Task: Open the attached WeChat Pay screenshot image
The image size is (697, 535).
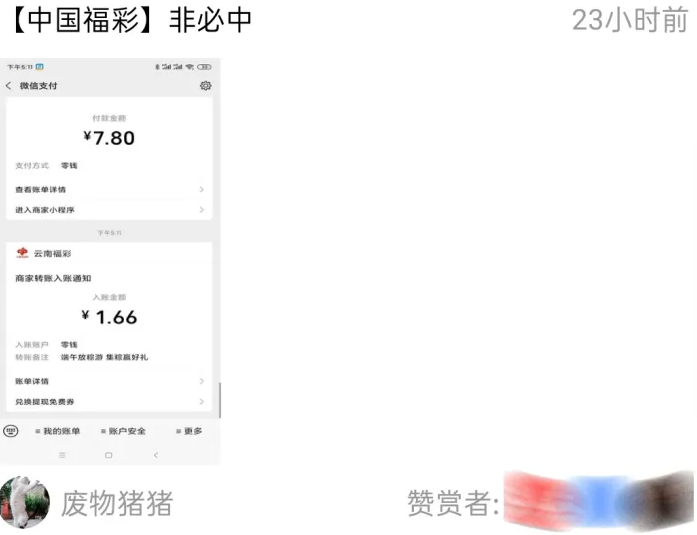Action: coord(111,261)
